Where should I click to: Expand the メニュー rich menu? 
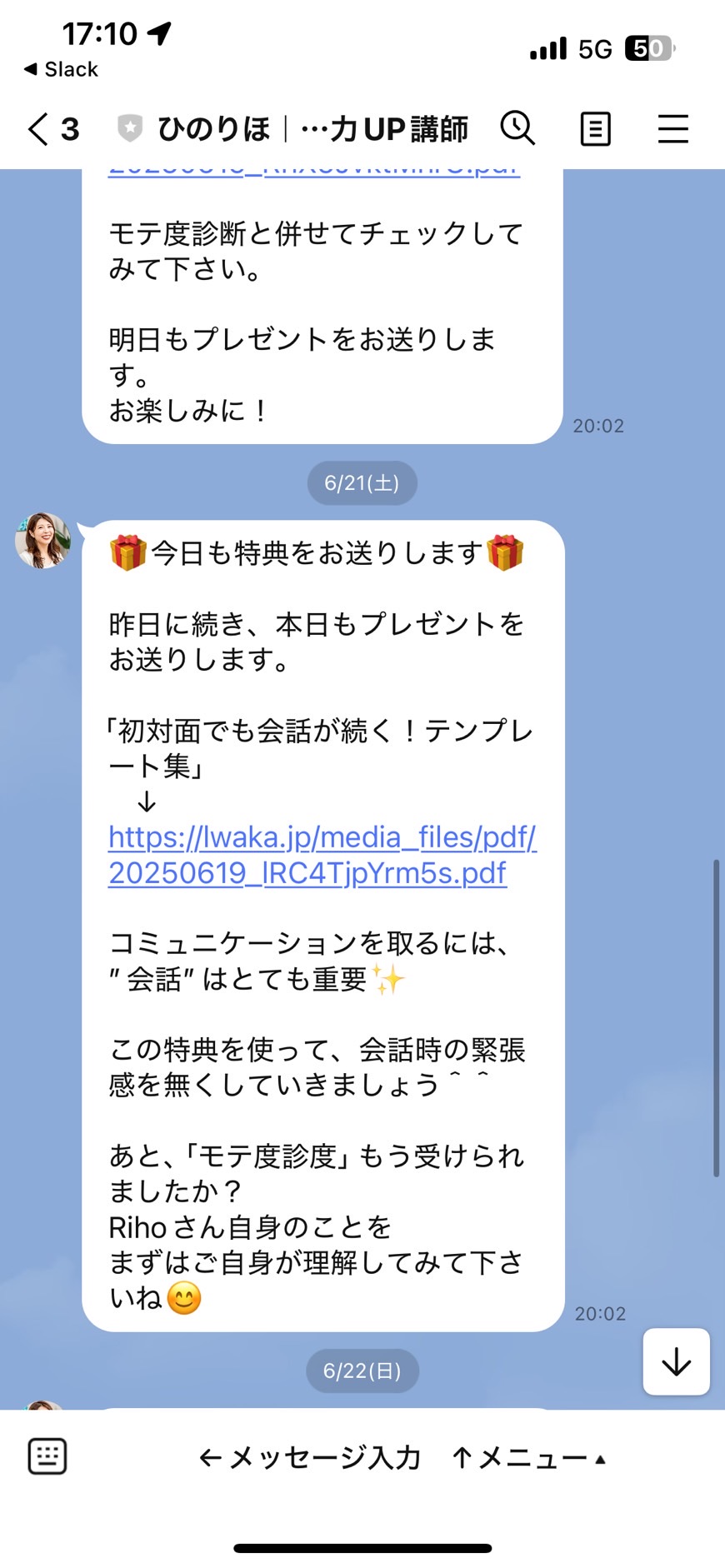[529, 1457]
